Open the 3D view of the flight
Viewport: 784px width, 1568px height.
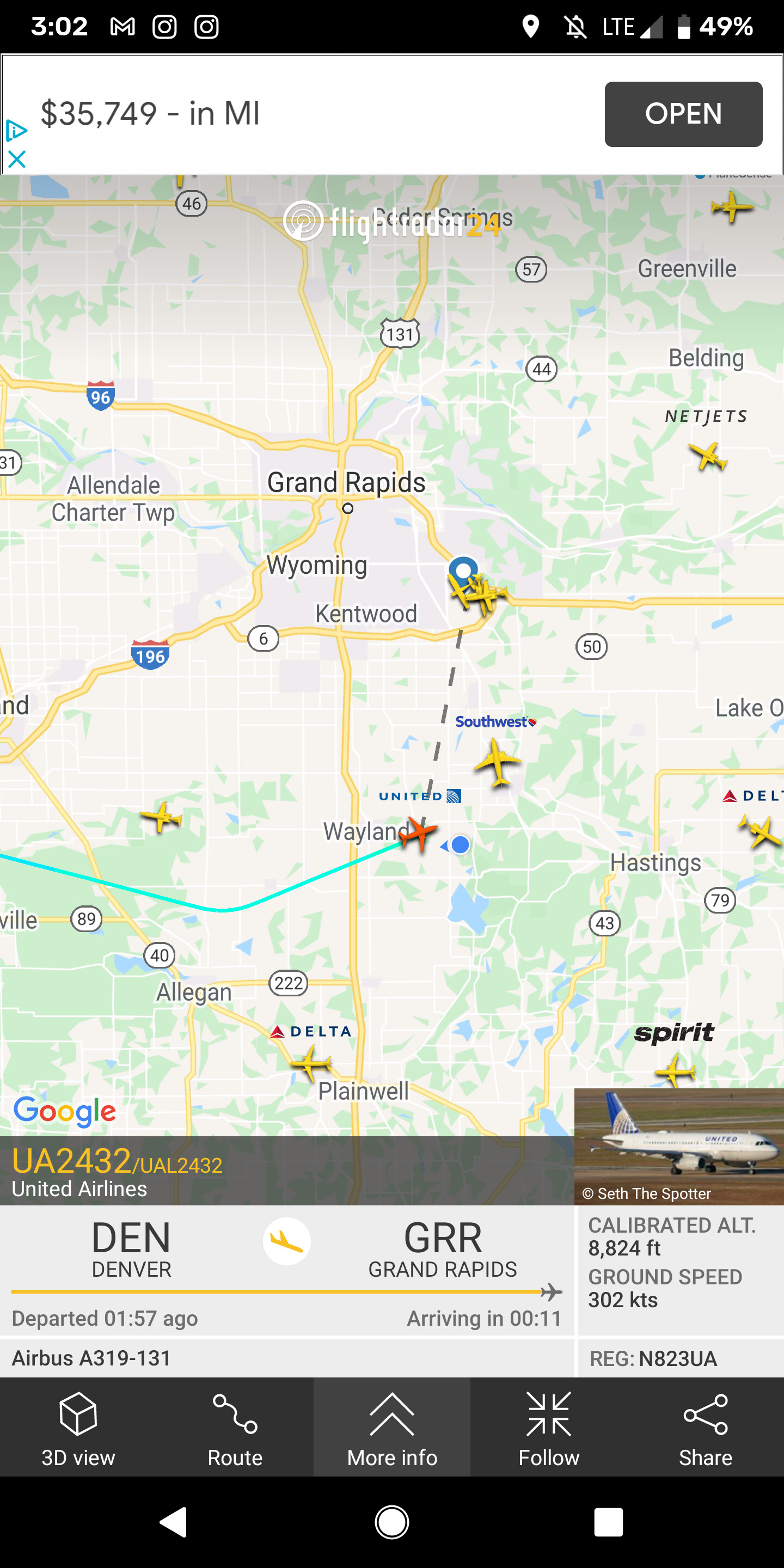click(x=78, y=1427)
